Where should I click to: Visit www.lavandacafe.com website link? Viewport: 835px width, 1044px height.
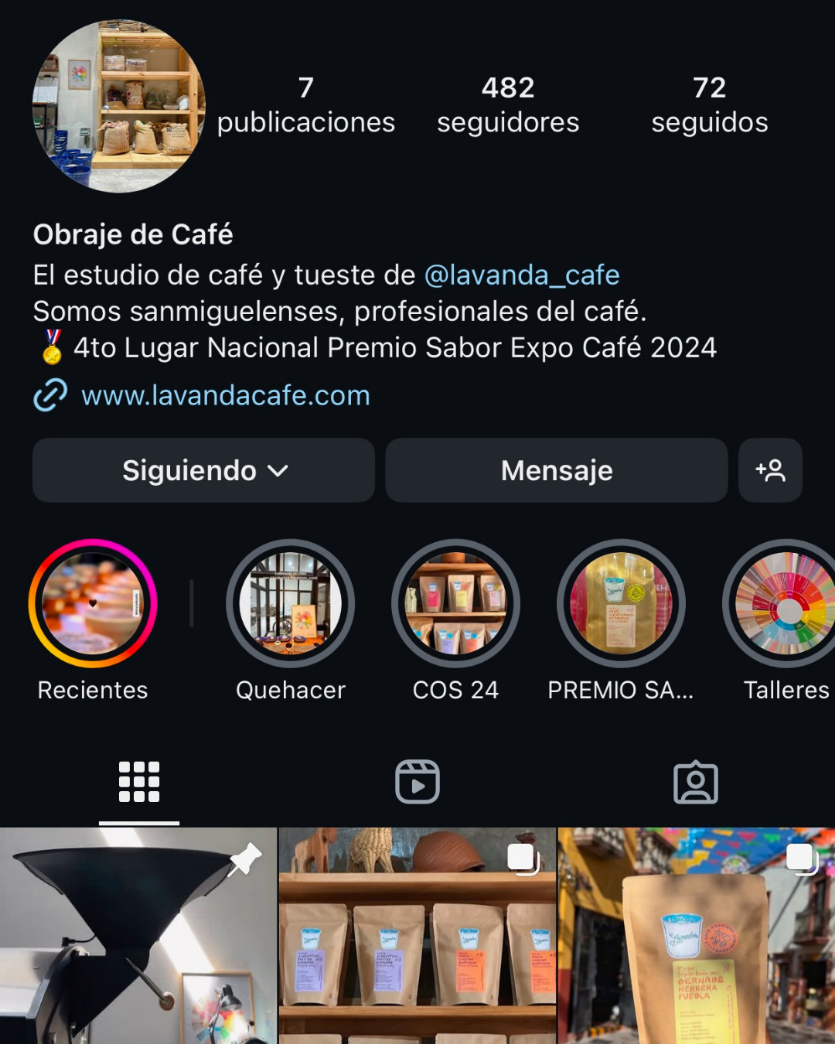[225, 395]
